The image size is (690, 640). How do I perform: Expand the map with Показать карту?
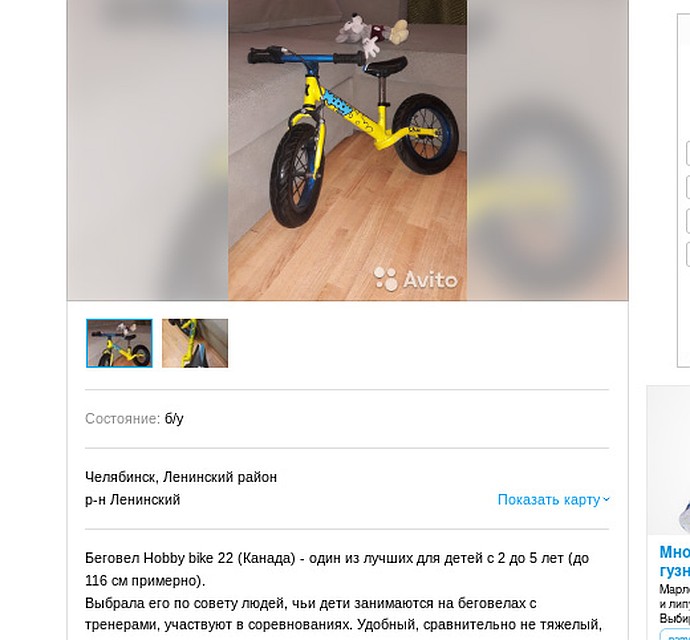tap(553, 499)
